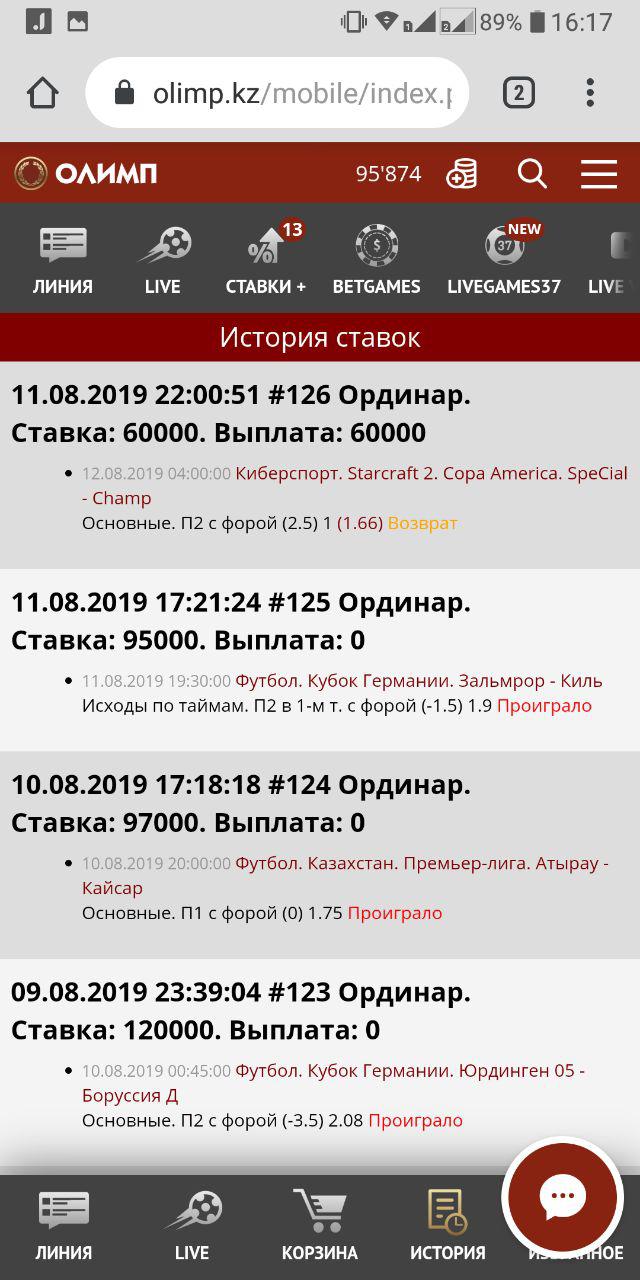Image resolution: width=640 pixels, height=1280 pixels.
Task: Open Линия in the bottom bar
Action: coord(63,1227)
